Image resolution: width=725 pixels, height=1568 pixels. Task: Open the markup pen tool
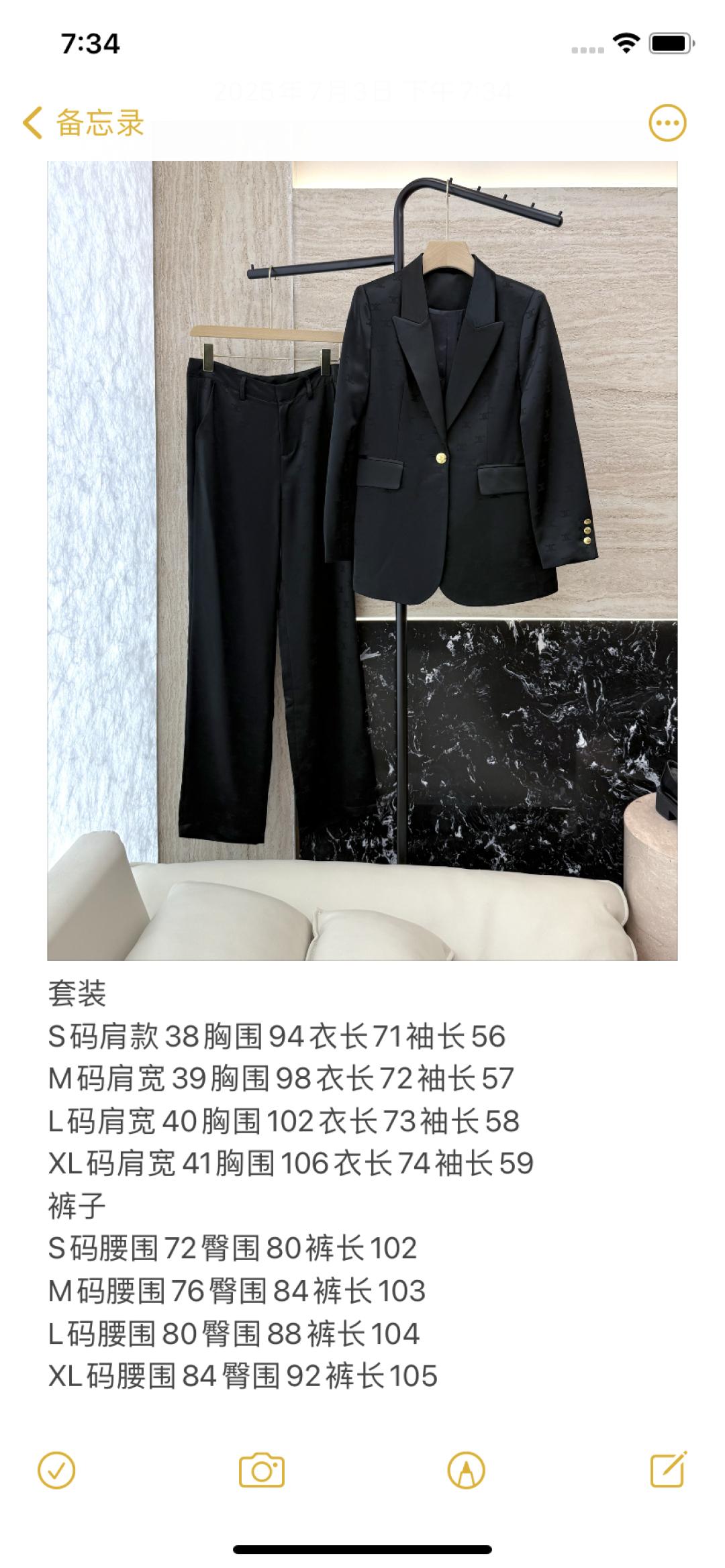pyautogui.click(x=466, y=1470)
